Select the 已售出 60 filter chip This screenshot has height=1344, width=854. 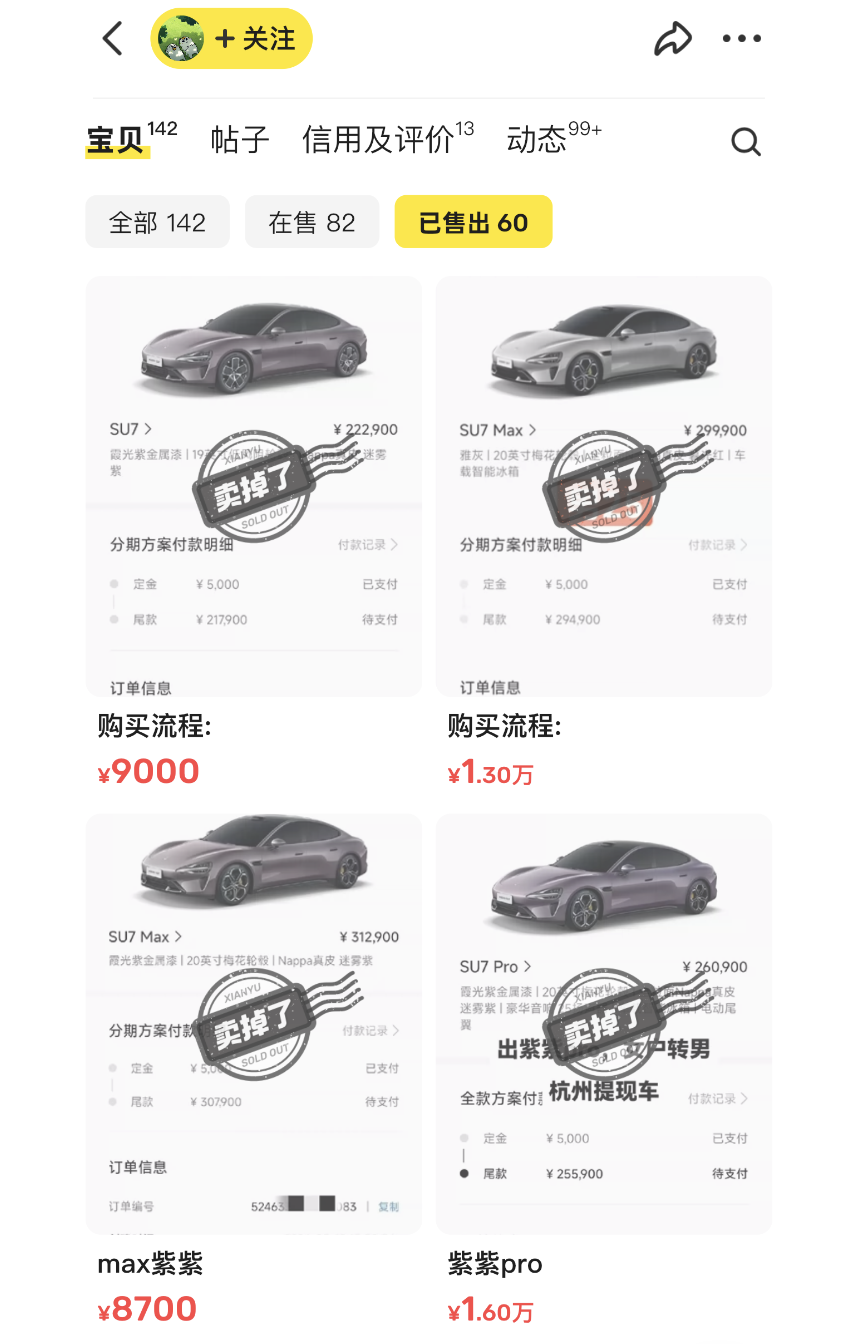pos(473,222)
